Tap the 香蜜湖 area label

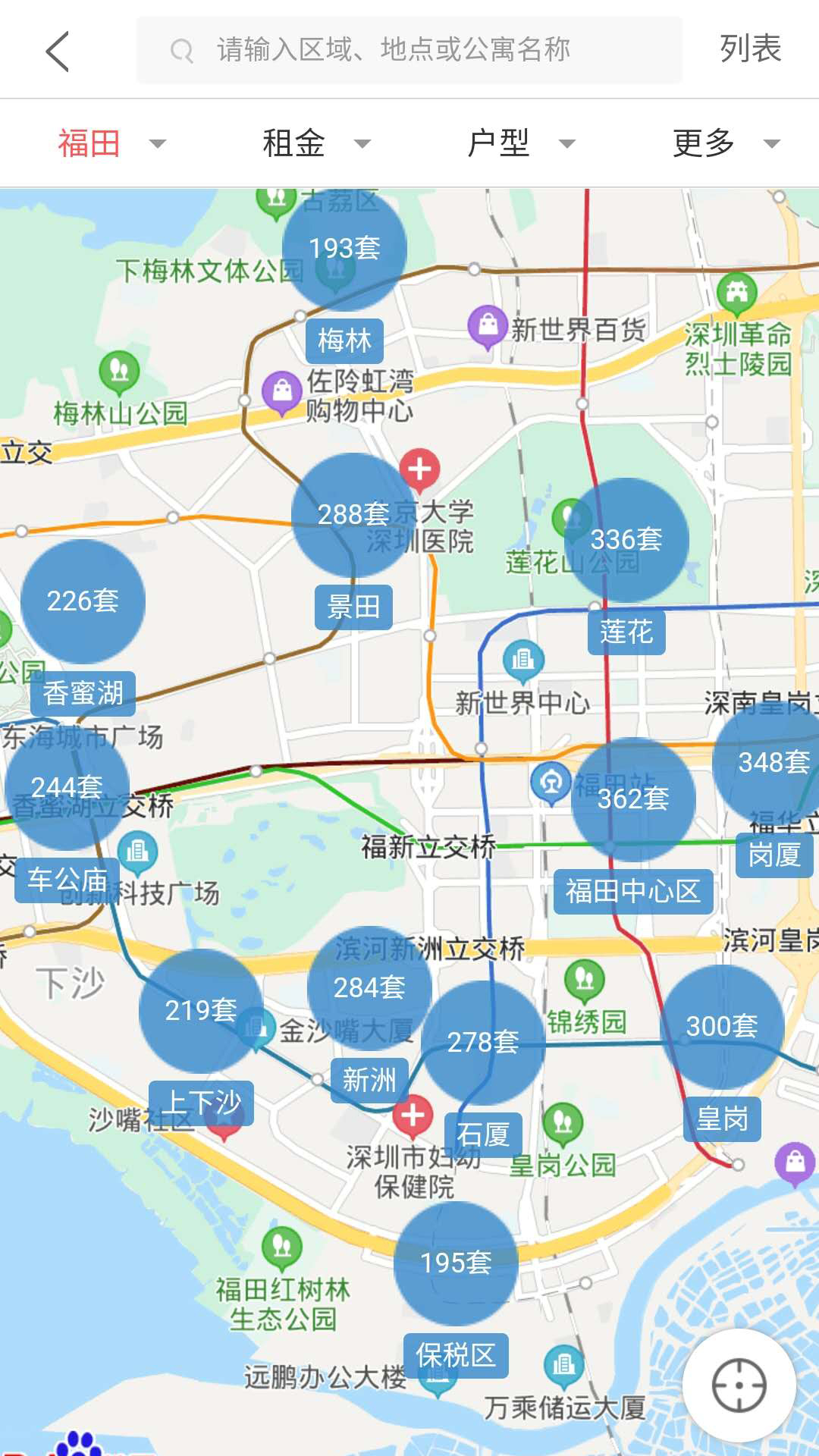[83, 691]
